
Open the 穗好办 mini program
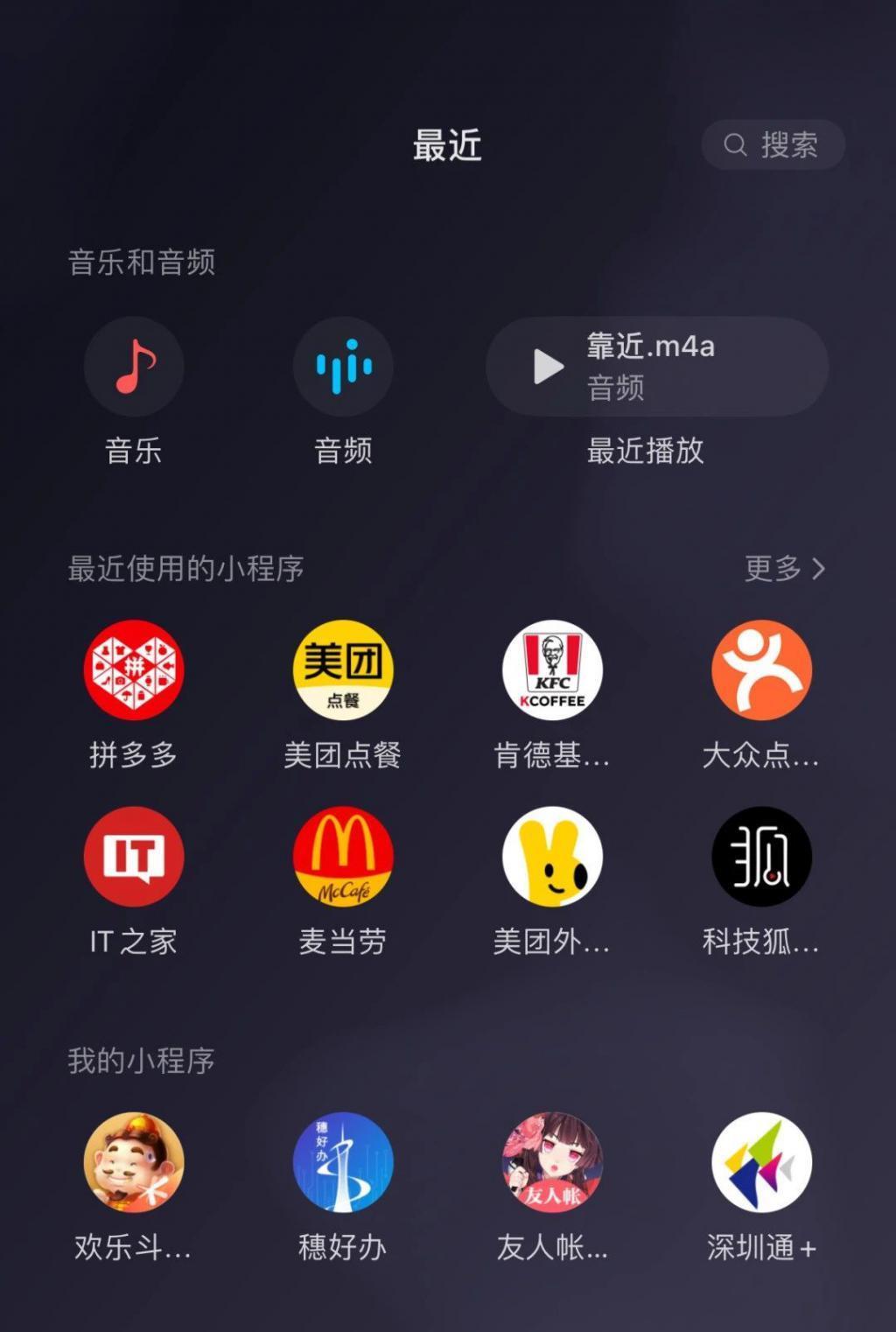click(343, 1161)
